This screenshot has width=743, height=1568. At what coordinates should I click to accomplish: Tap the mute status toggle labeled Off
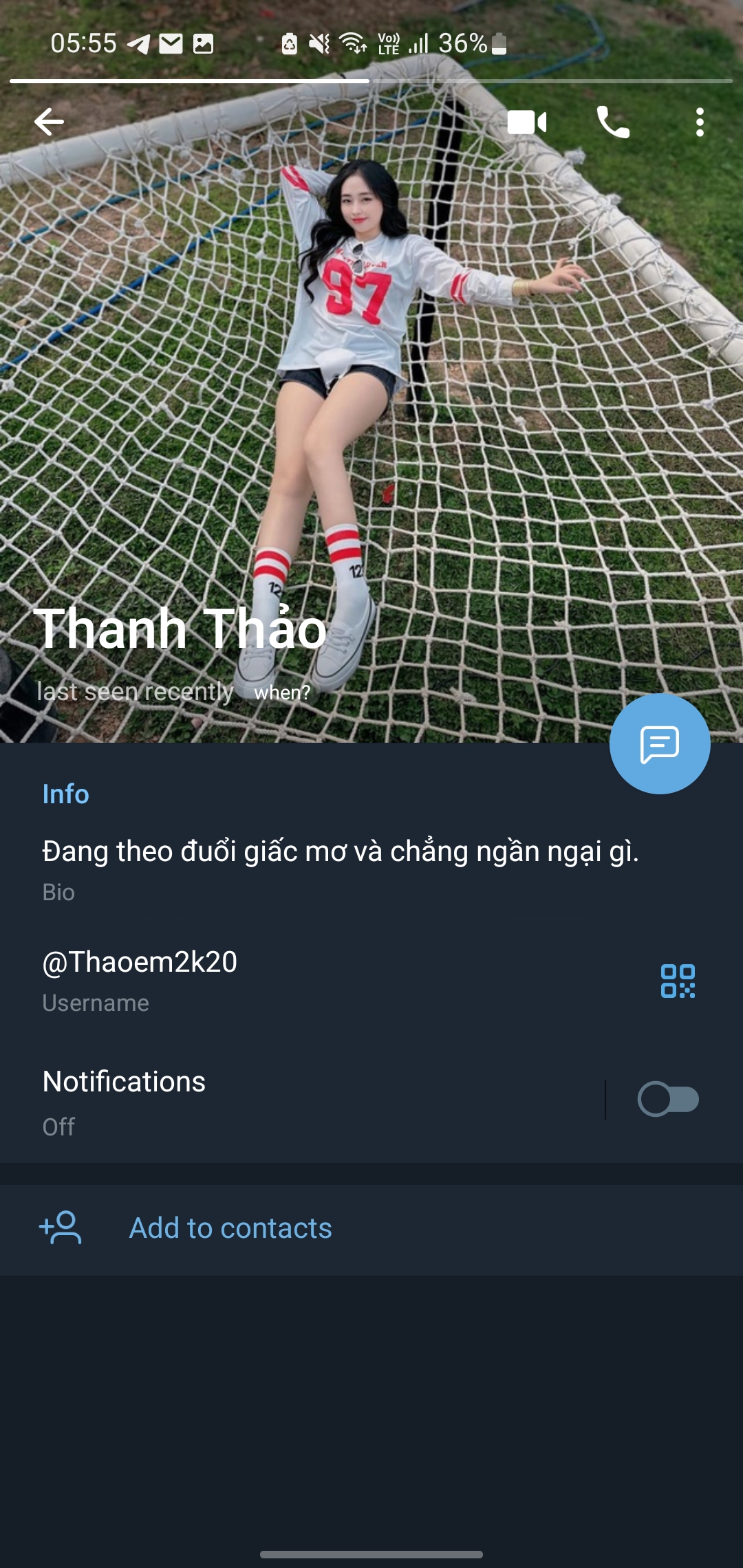point(58,1126)
